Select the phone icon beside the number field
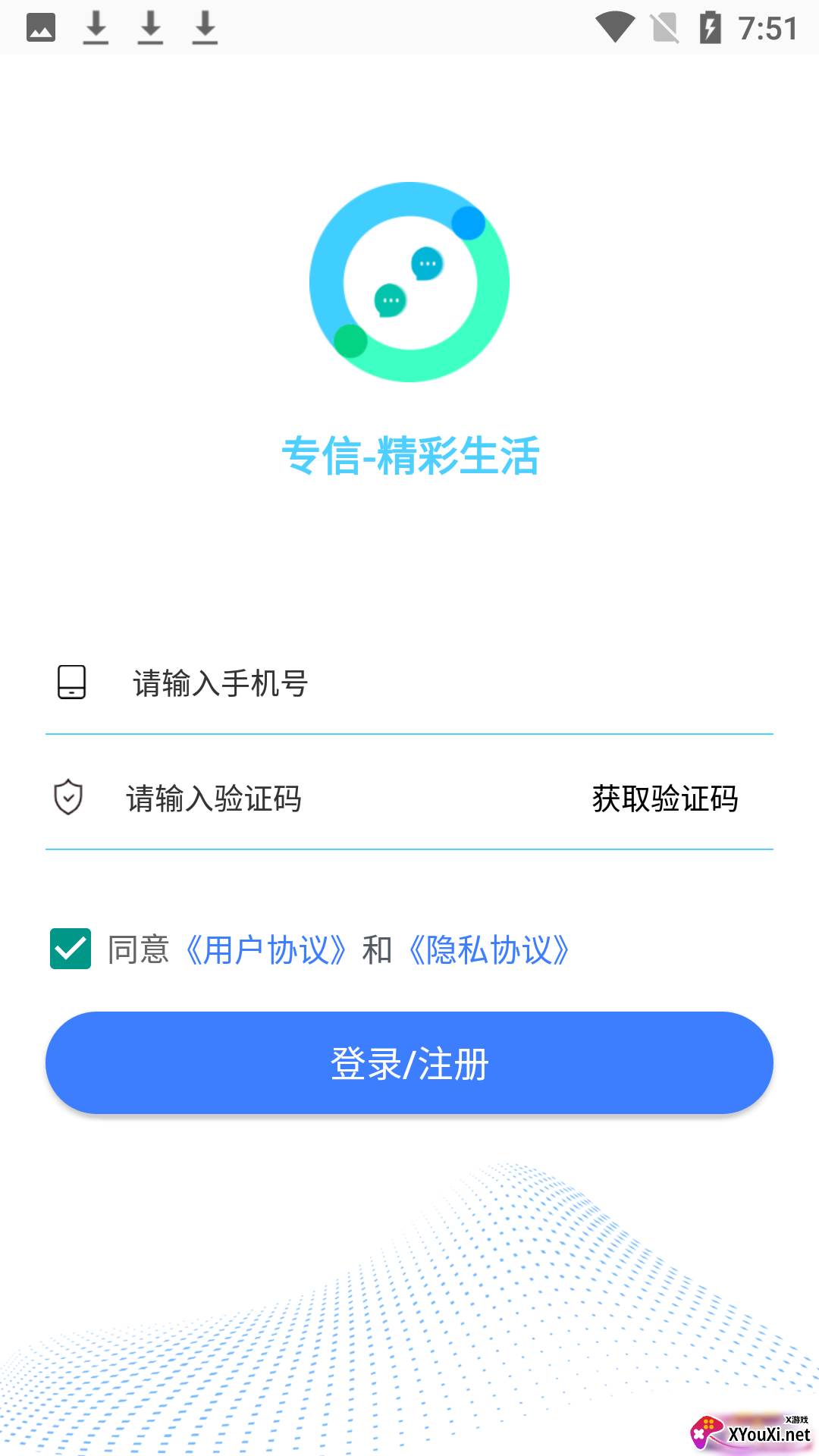This screenshot has width=819, height=1456. tap(71, 682)
